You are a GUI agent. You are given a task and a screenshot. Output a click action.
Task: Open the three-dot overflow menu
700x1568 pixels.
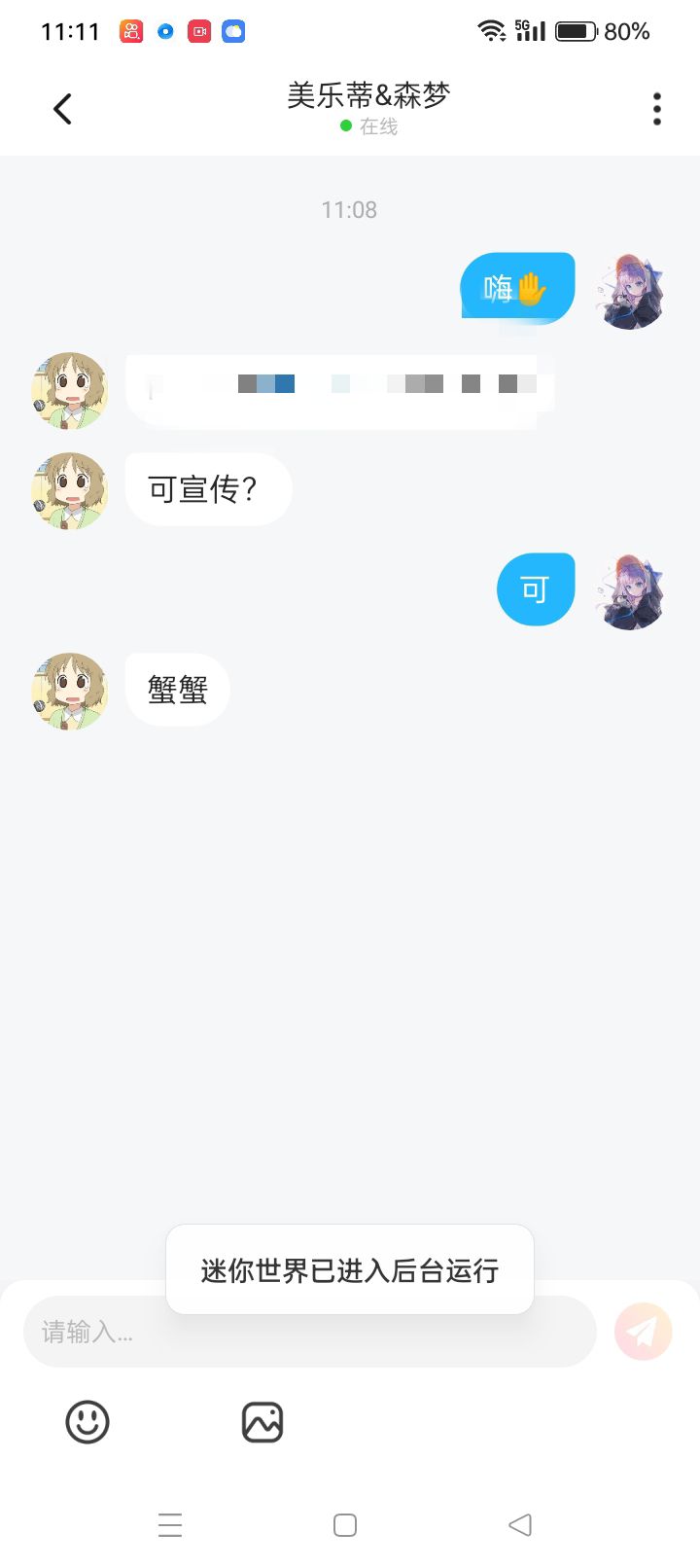pos(657,109)
